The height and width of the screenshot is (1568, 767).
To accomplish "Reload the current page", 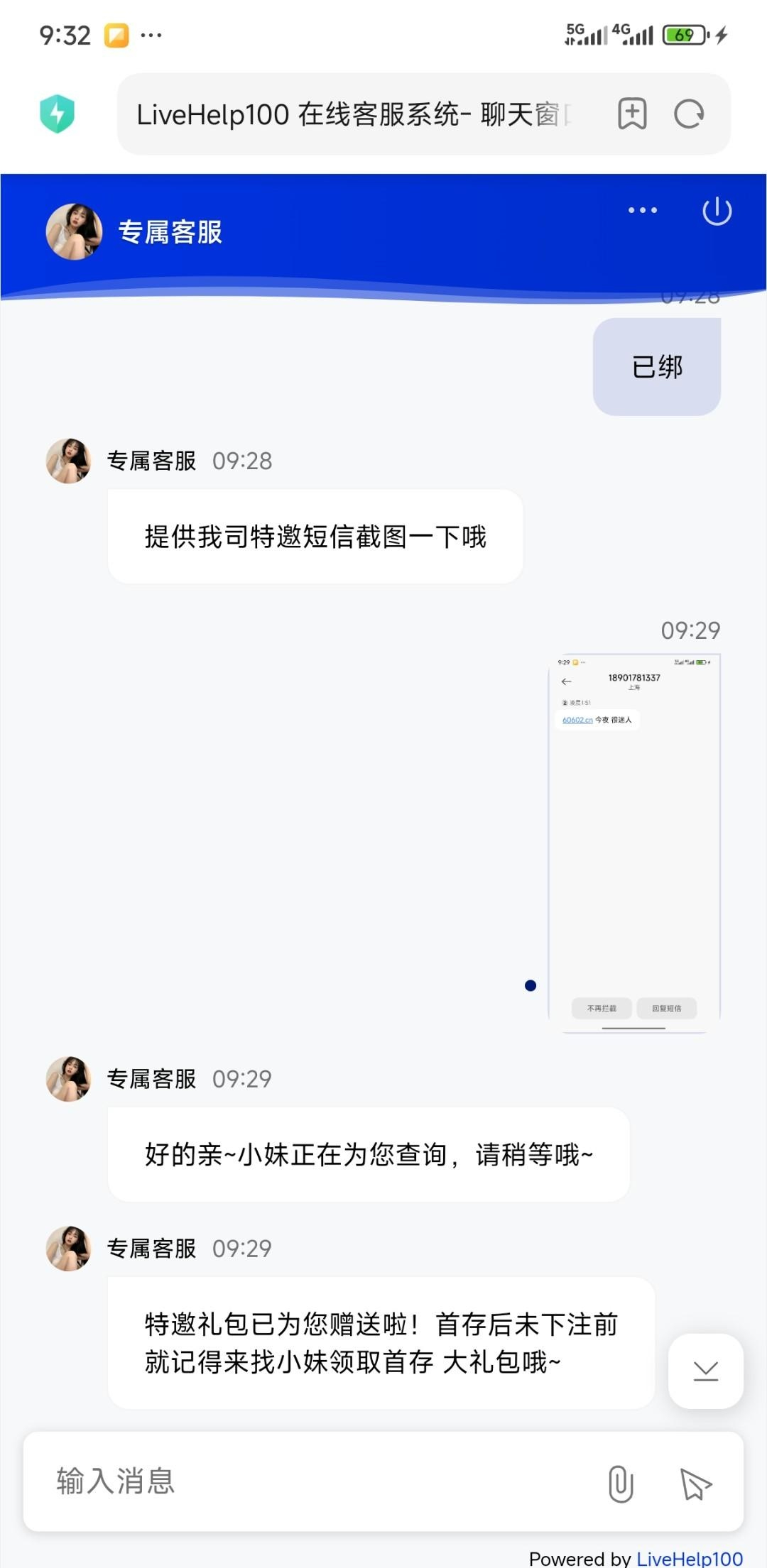I will click(688, 114).
